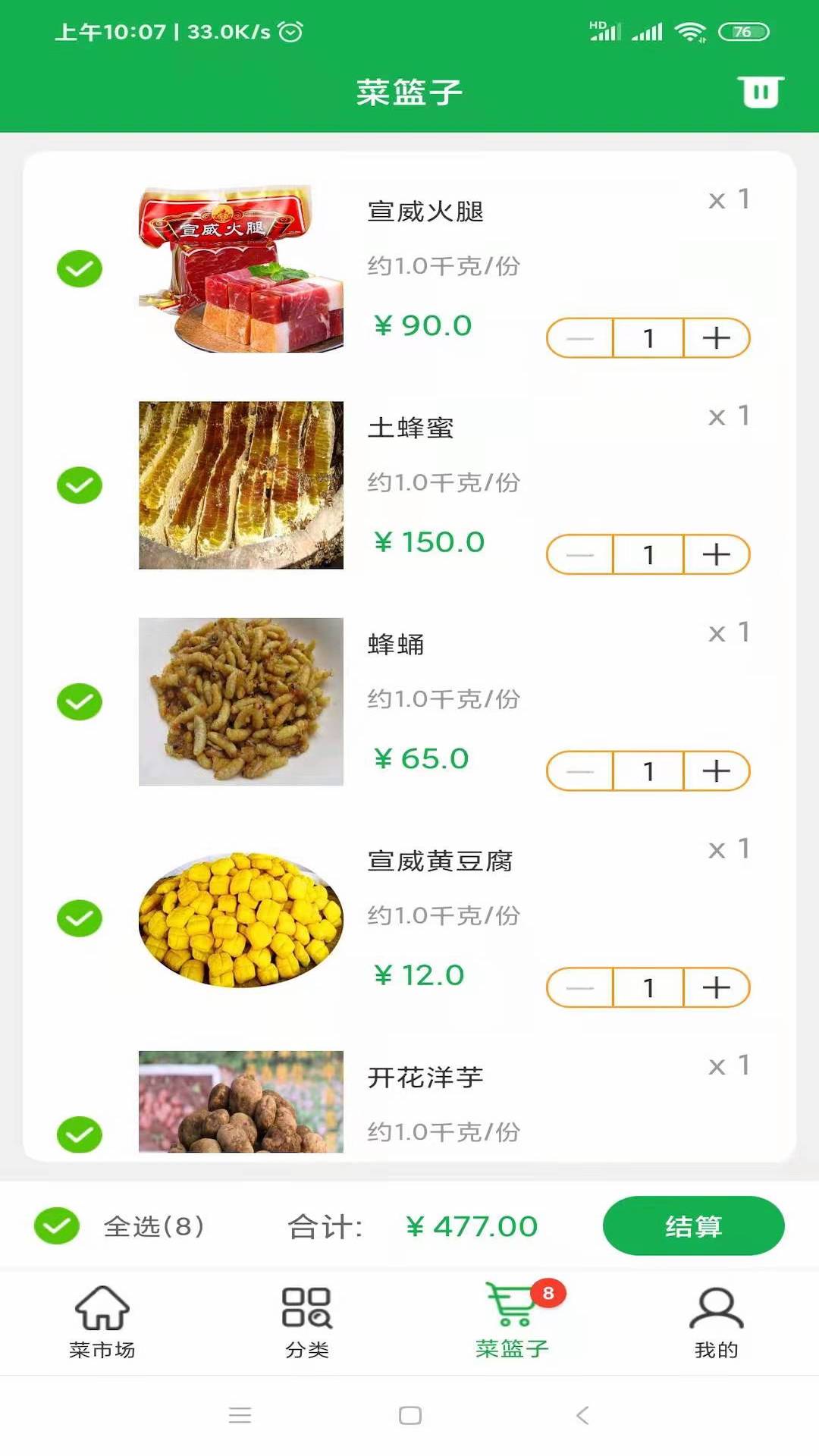The width and height of the screenshot is (819, 1456).
Task: Toggle the 全选 select-all checkmark
Action: [x=55, y=1226]
